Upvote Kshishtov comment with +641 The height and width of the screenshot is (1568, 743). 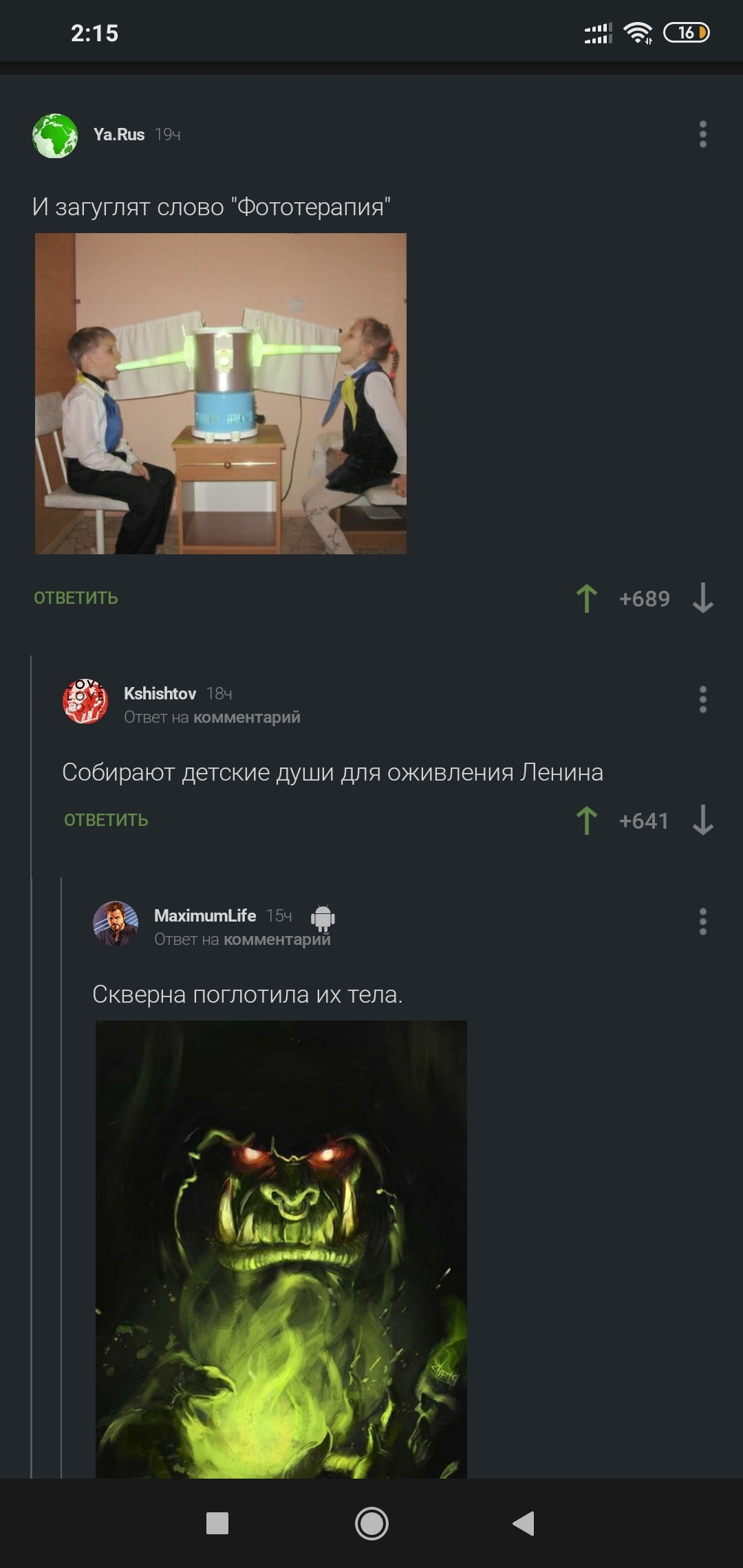(x=586, y=820)
